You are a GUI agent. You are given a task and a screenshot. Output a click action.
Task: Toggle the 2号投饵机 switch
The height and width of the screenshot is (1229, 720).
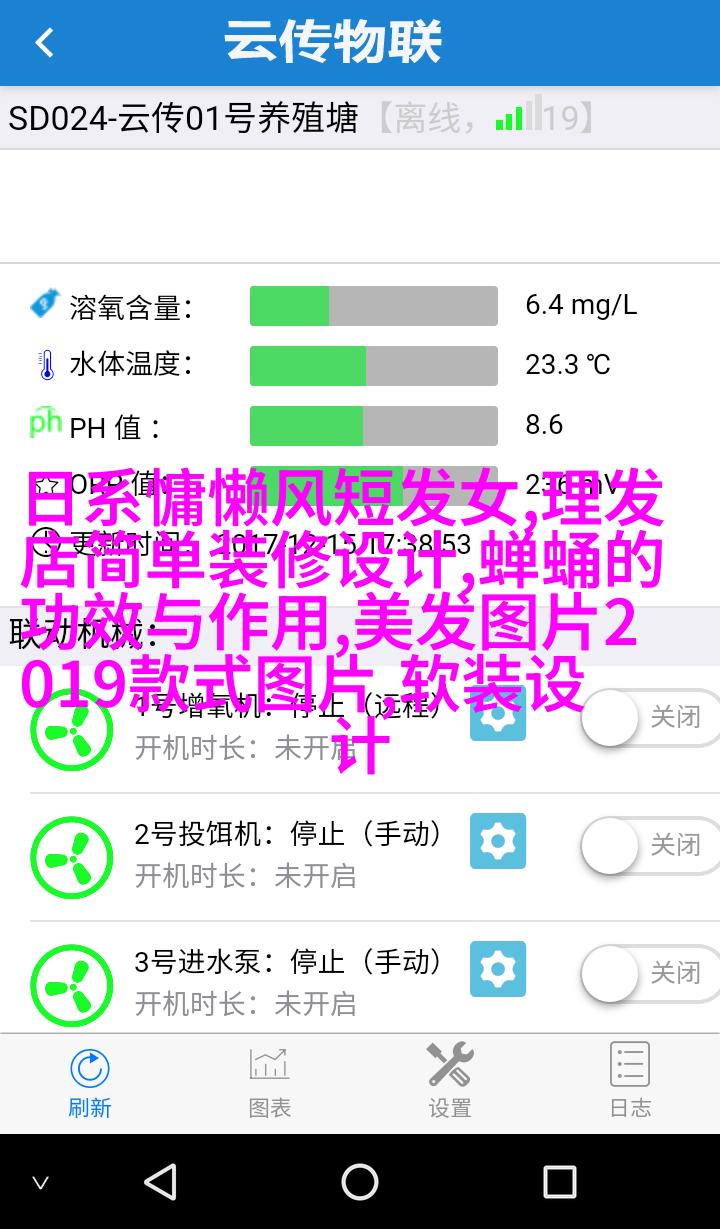[650, 846]
